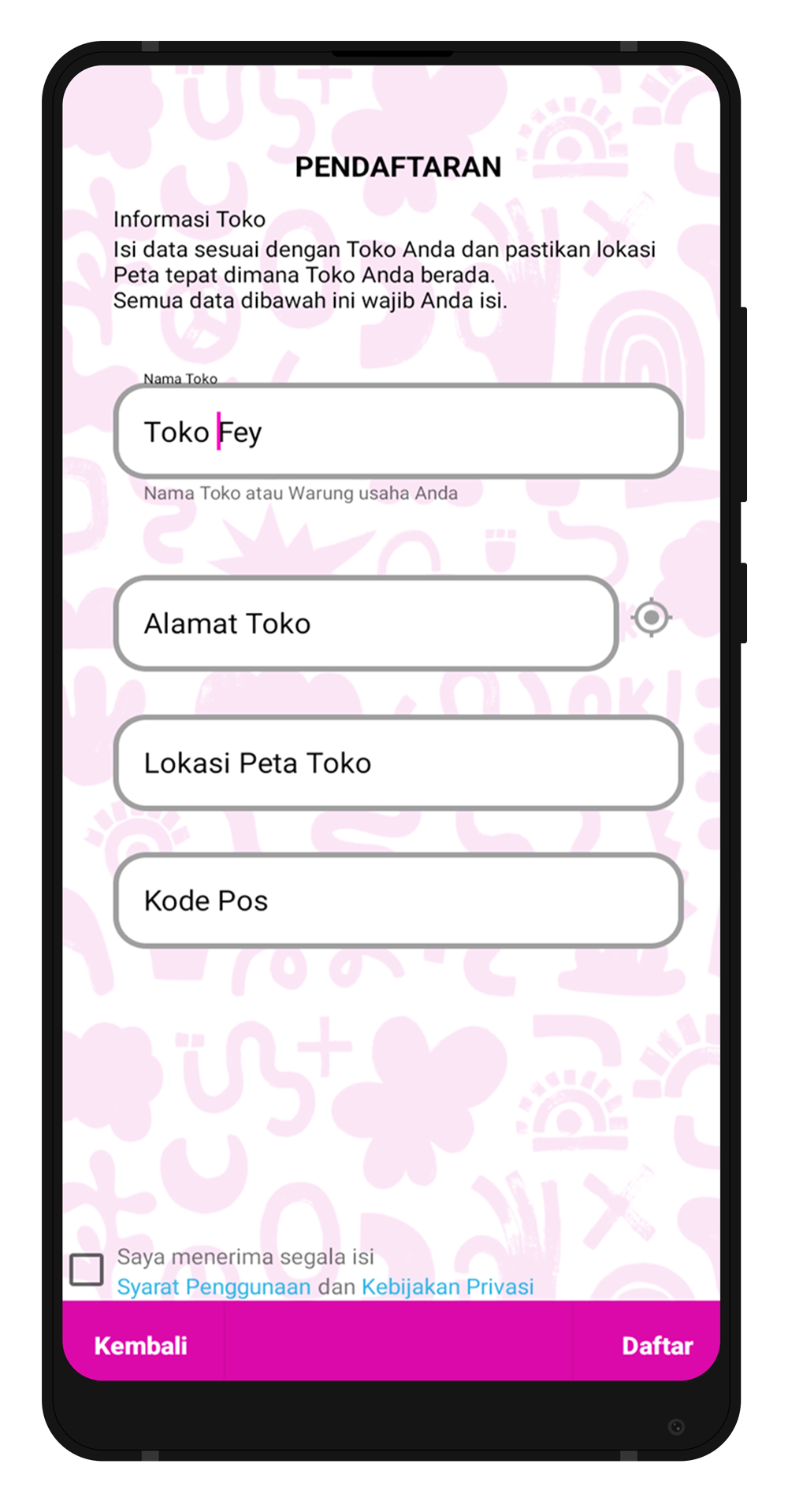Enter the Alamat Toko field
This screenshot has height=1512, width=788.
(366, 623)
